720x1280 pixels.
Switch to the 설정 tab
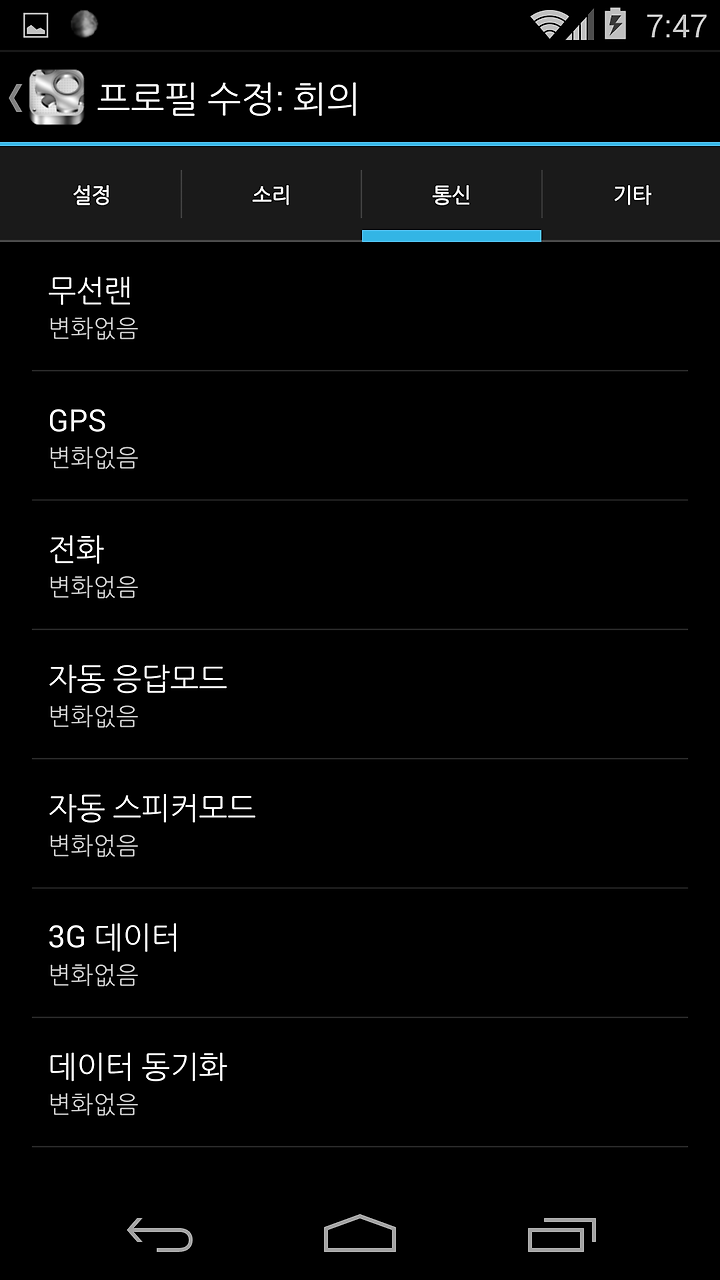click(x=91, y=194)
